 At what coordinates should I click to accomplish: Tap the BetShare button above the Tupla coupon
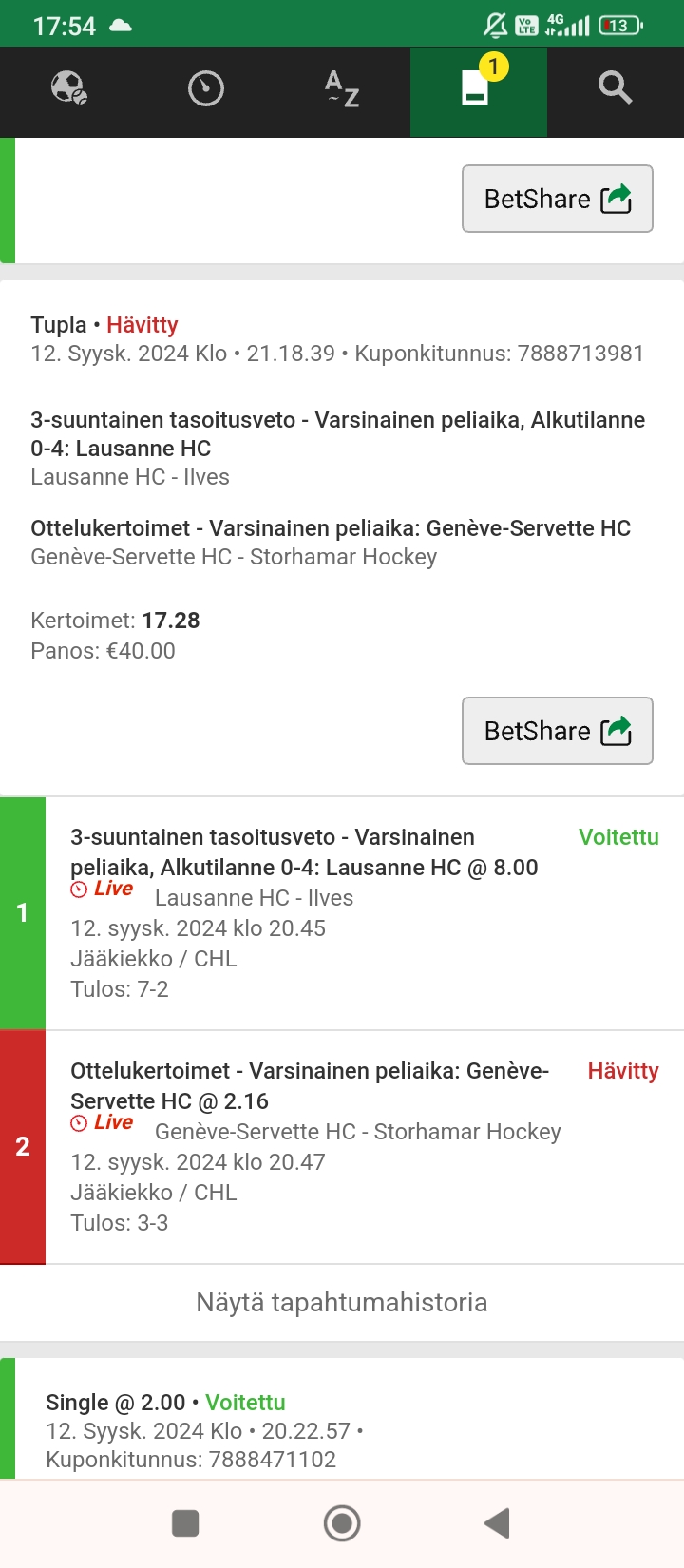tap(558, 199)
